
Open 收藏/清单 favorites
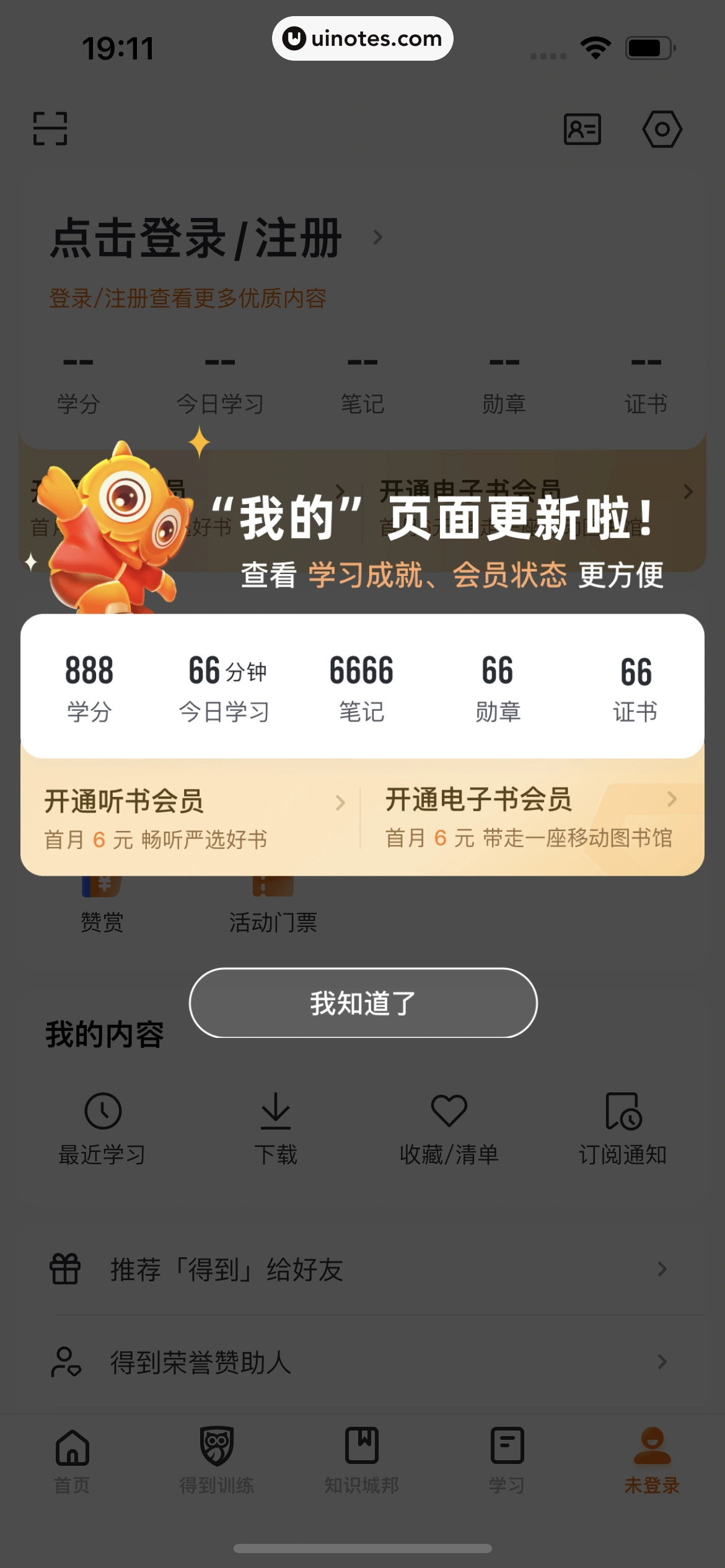click(449, 1128)
